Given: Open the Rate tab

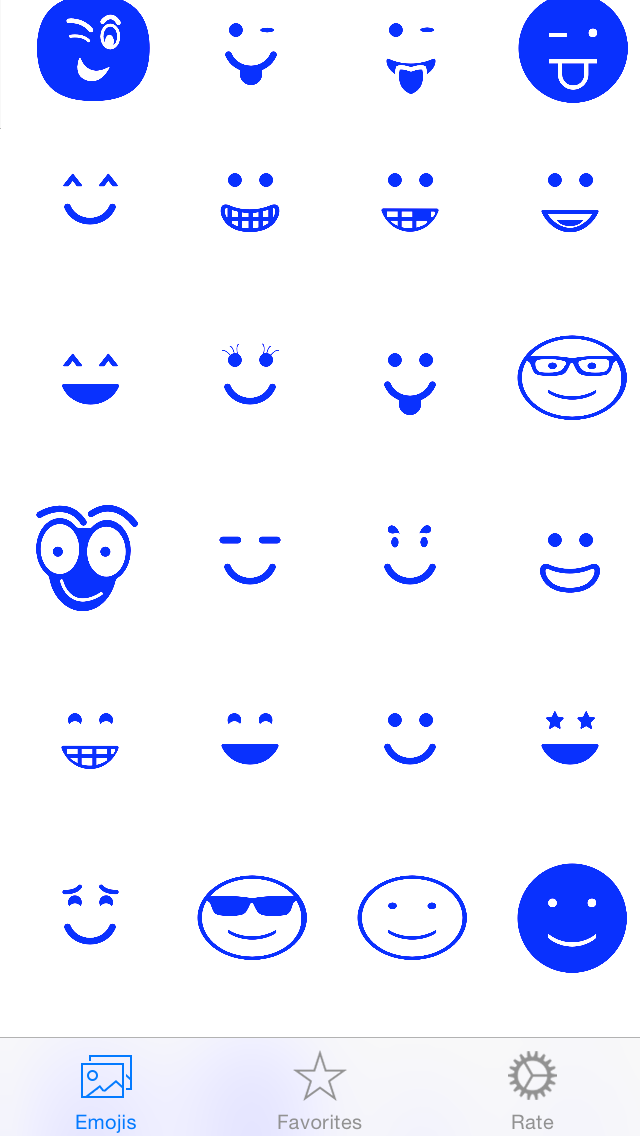Looking at the screenshot, I should coord(532,1090).
